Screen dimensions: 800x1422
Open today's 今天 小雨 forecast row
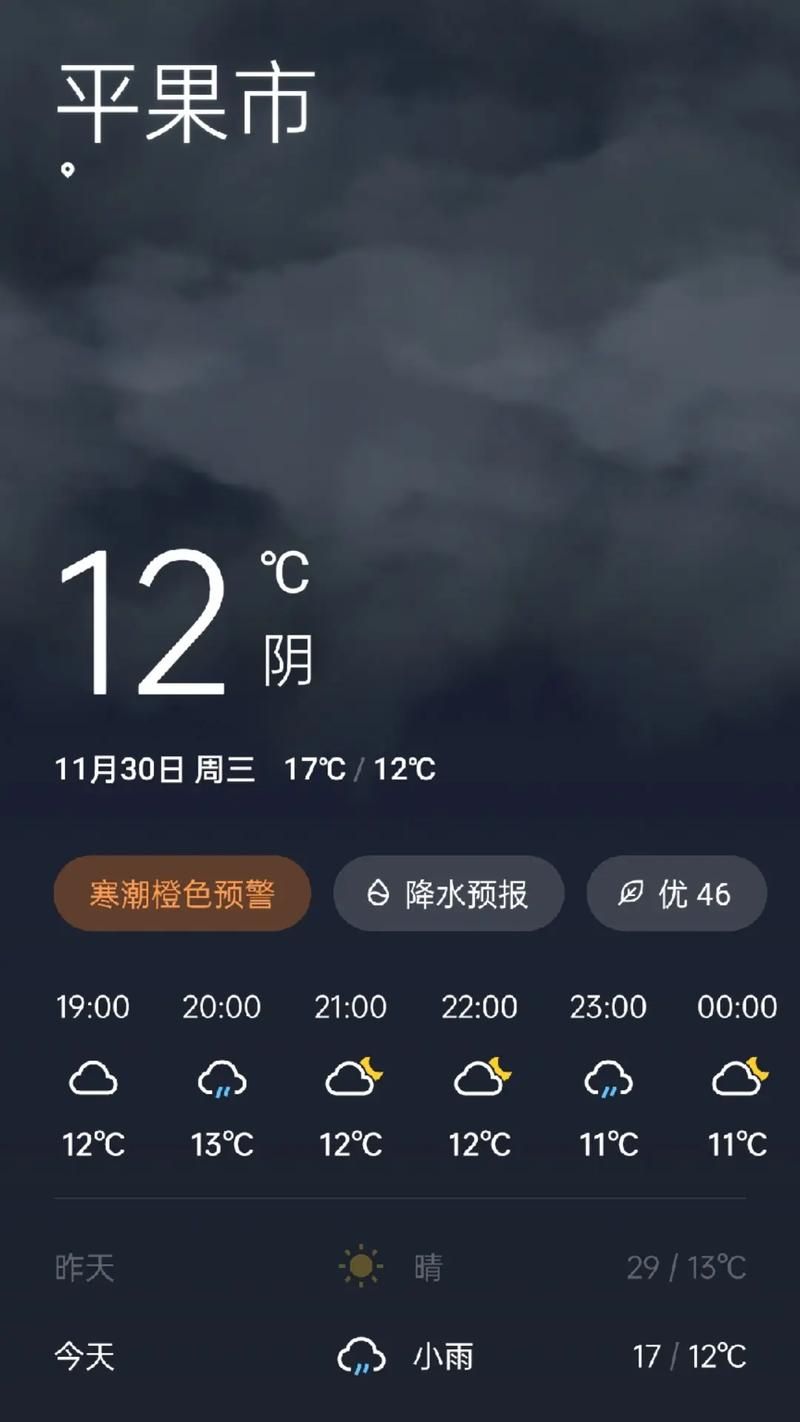[400, 1357]
